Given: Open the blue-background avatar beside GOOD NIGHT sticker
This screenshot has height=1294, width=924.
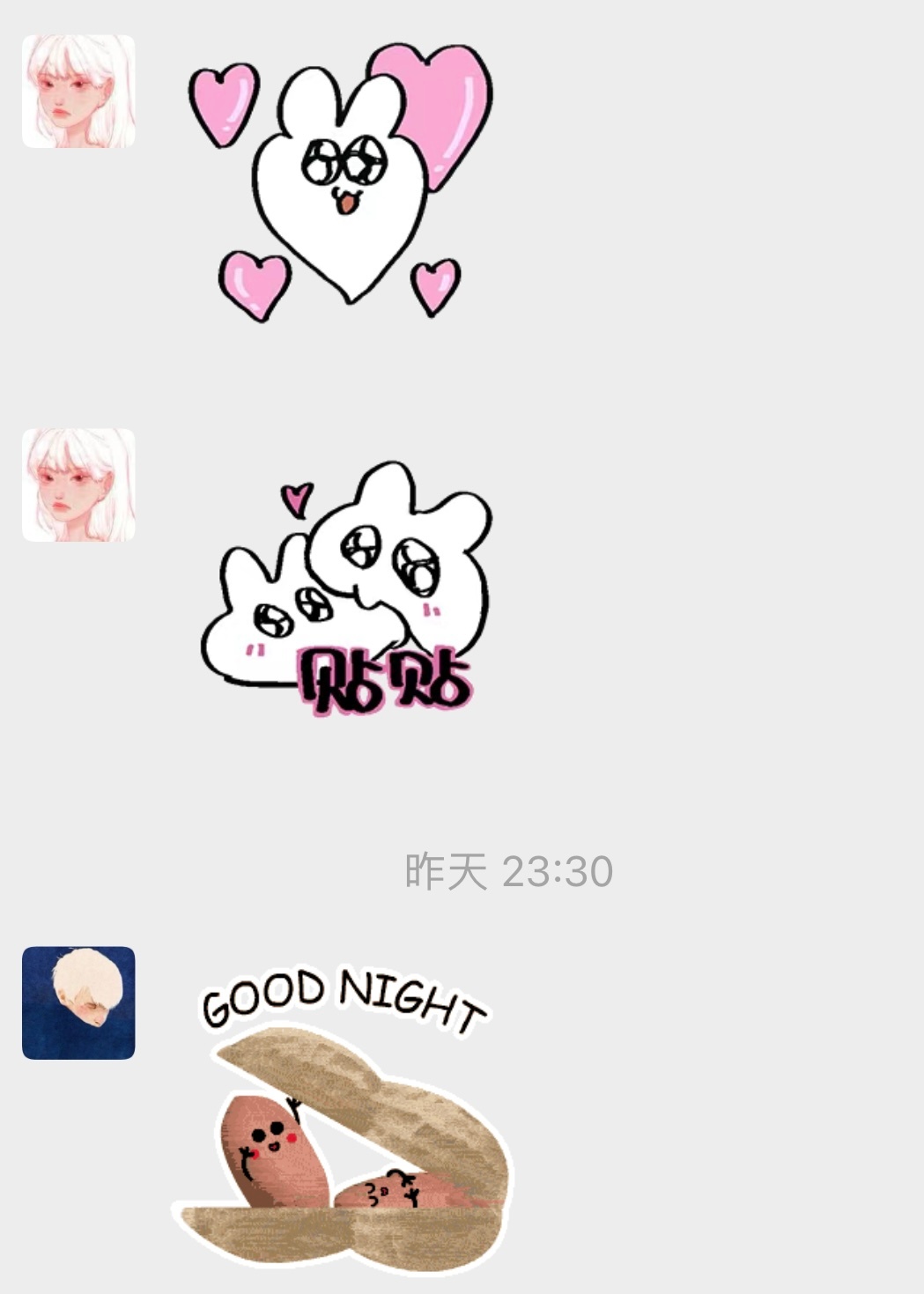Looking at the screenshot, I should tap(78, 1002).
